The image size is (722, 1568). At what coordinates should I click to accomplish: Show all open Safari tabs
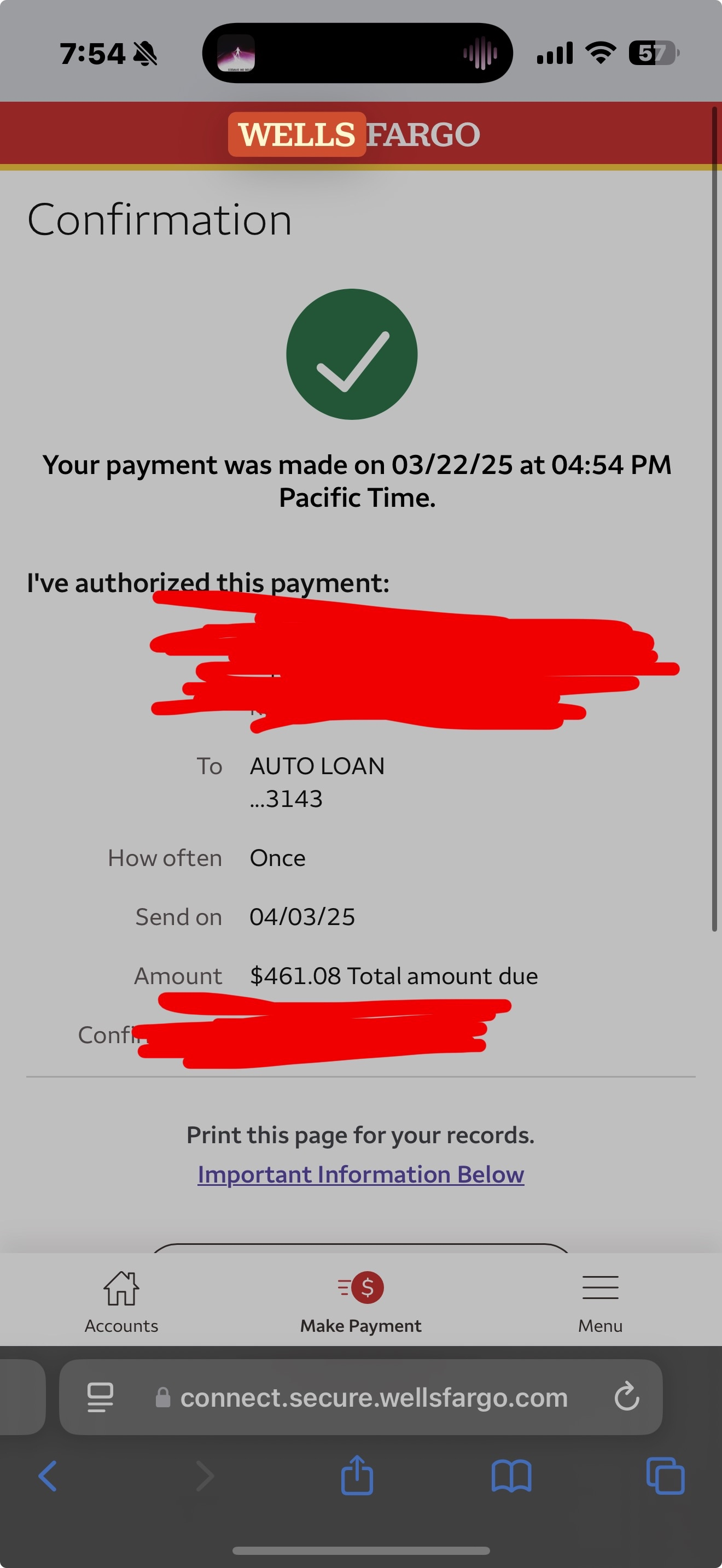coord(665,1476)
